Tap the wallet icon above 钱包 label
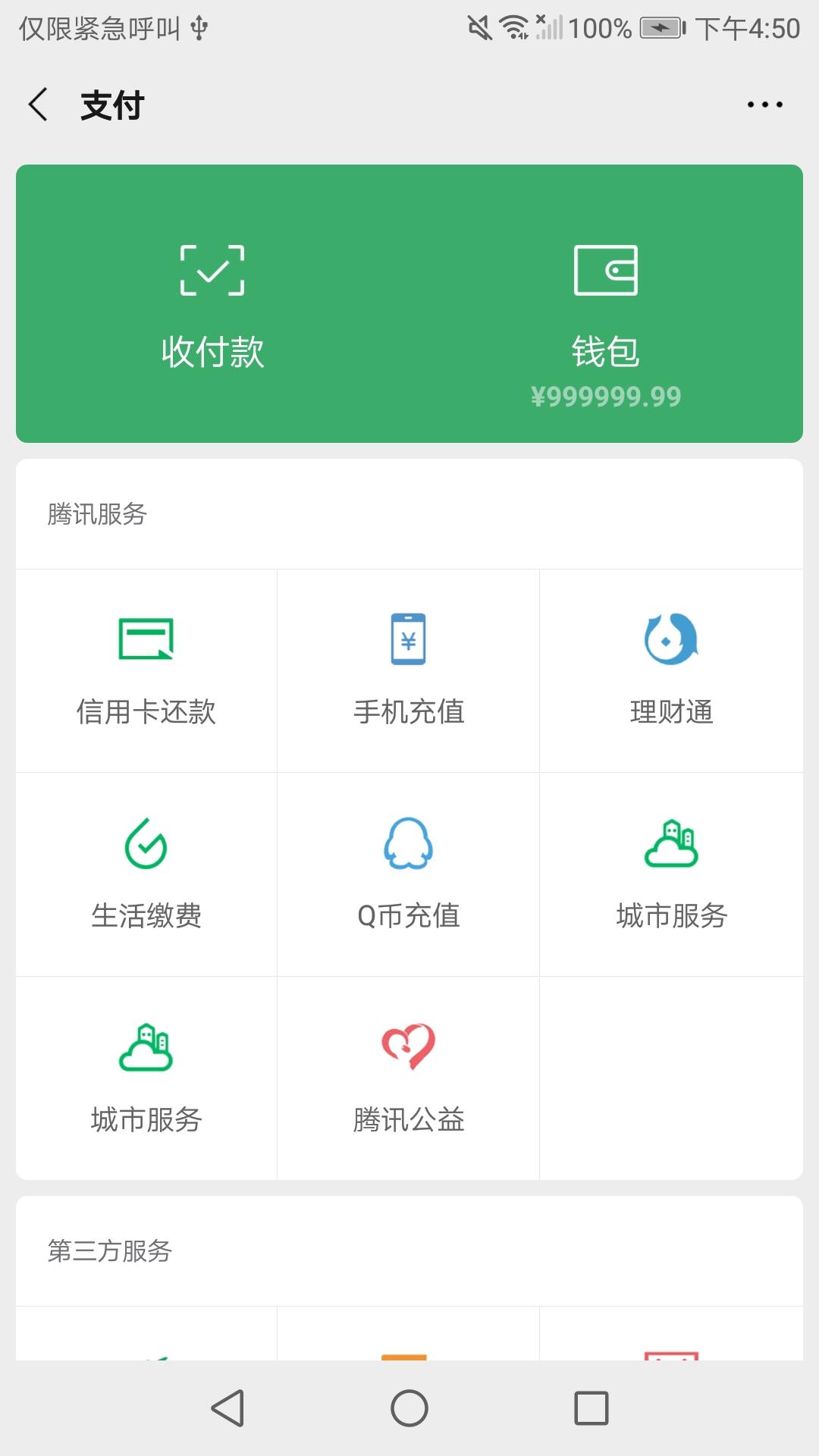 (606, 271)
